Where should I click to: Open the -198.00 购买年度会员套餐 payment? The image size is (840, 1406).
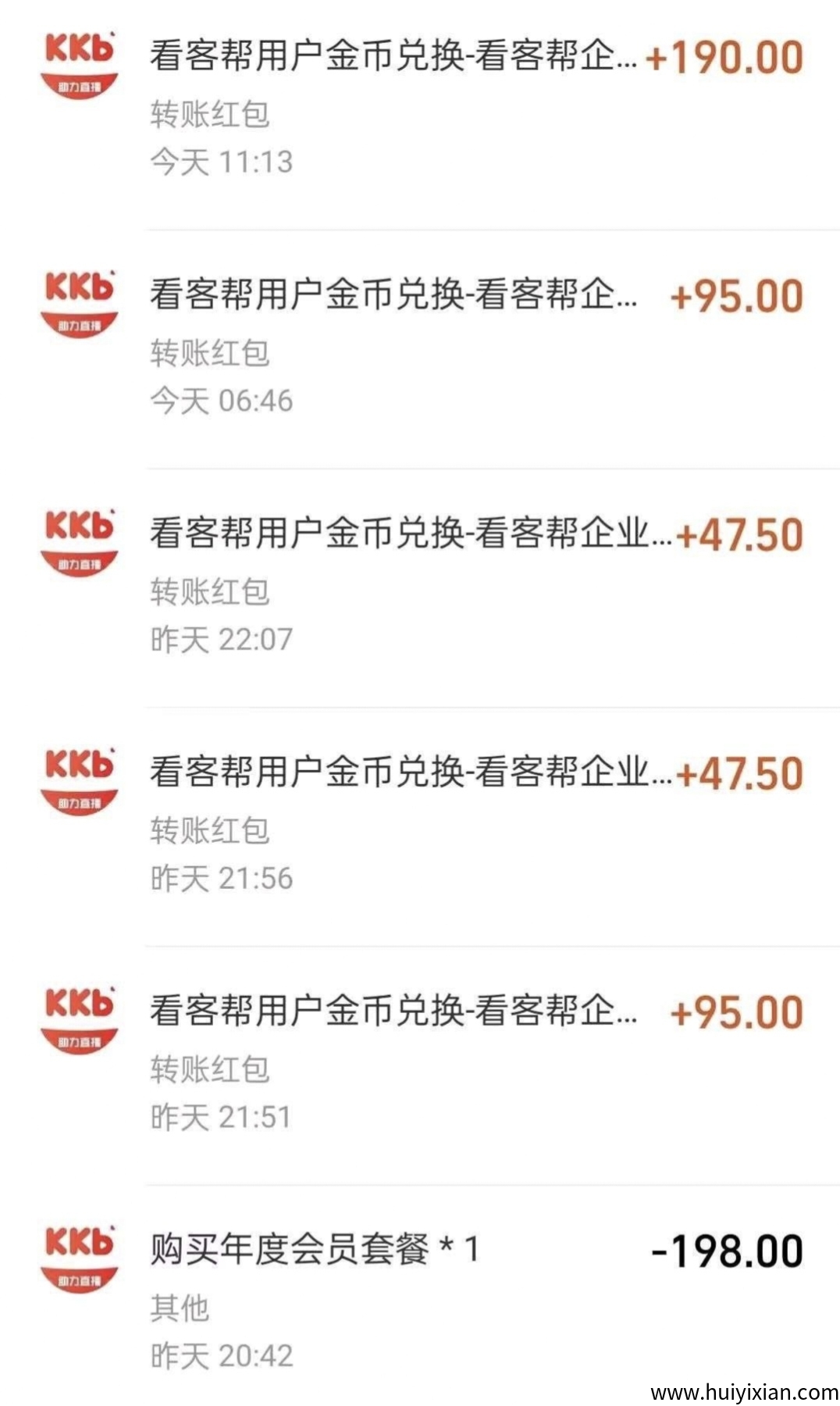(422, 1301)
